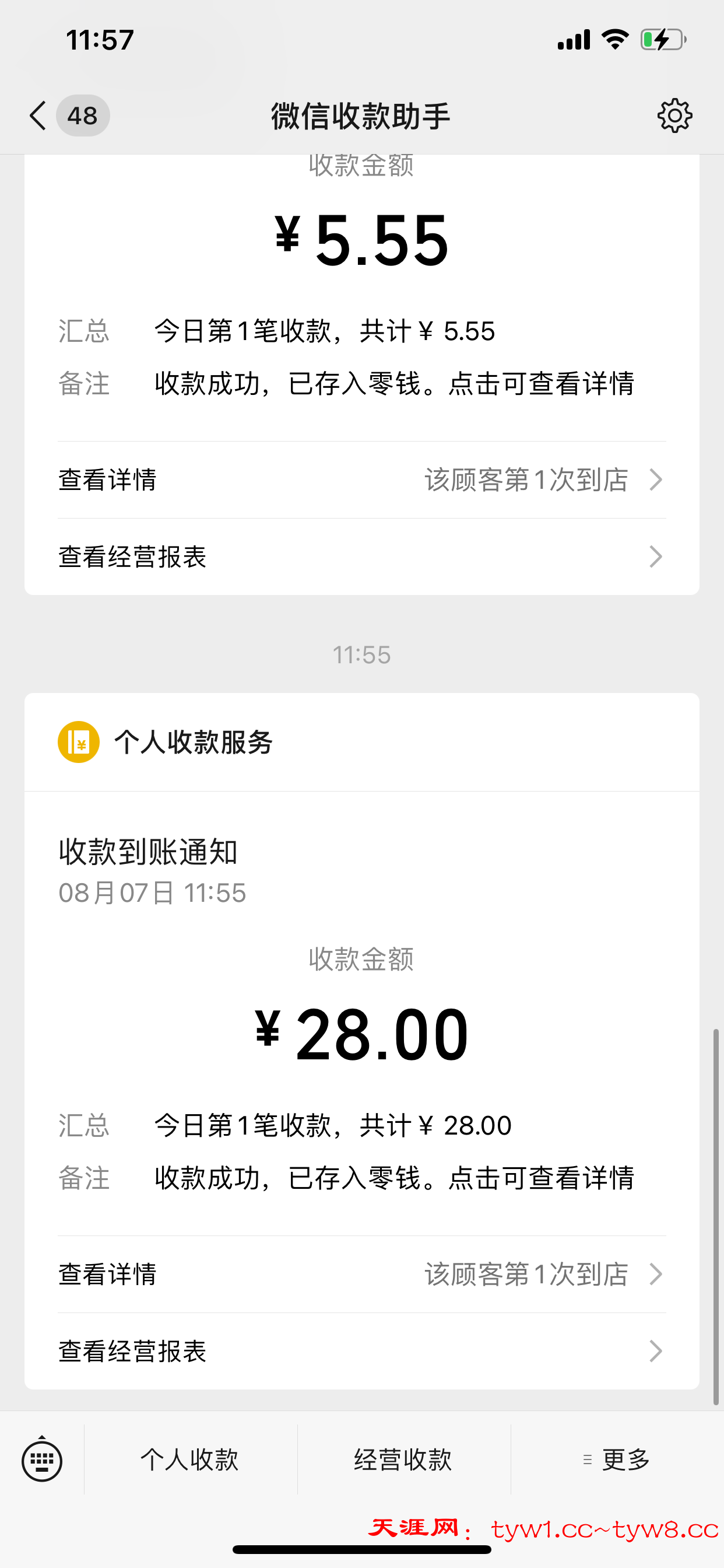View details of the ¥28.00 payment
This screenshot has height=1568, width=724.
pyautogui.click(x=361, y=1274)
